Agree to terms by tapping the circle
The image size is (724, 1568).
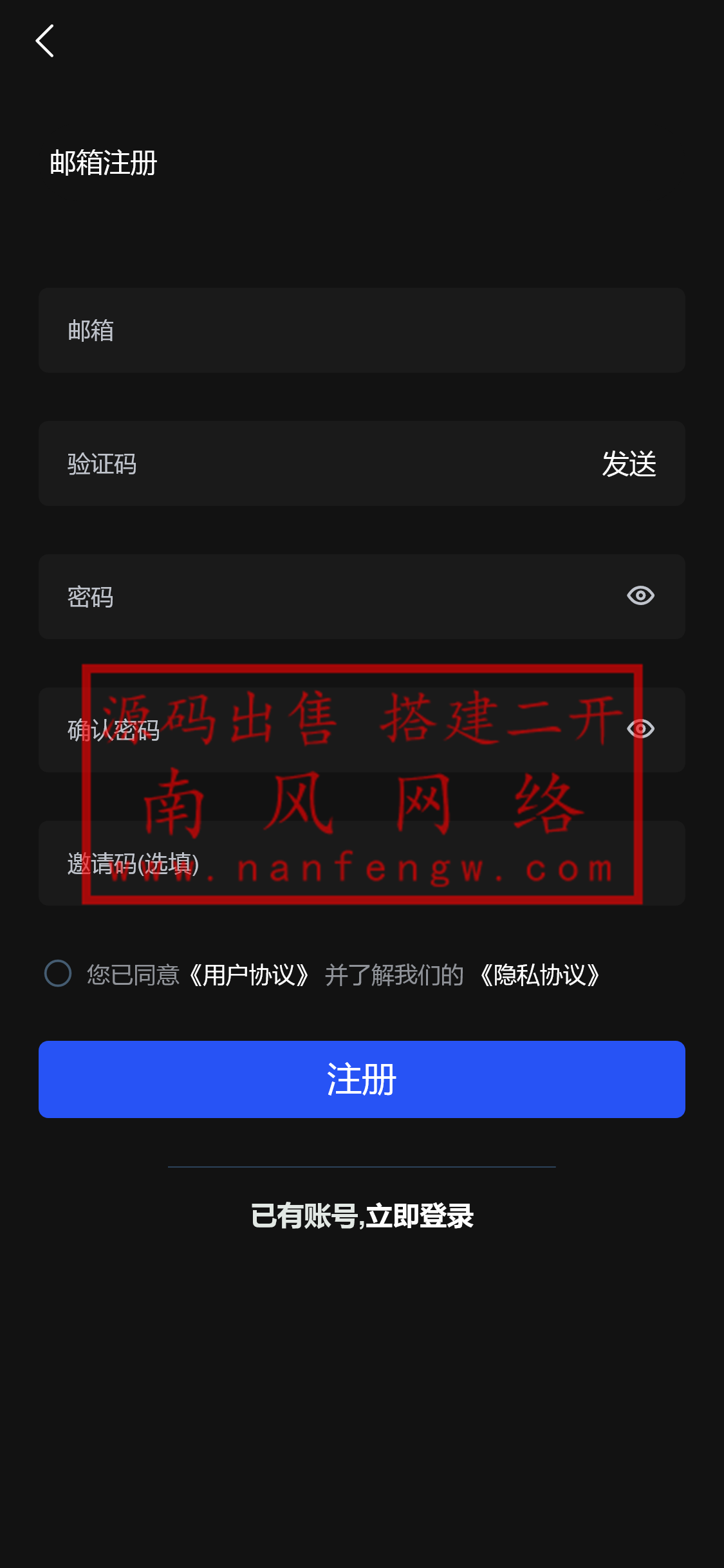(x=59, y=975)
